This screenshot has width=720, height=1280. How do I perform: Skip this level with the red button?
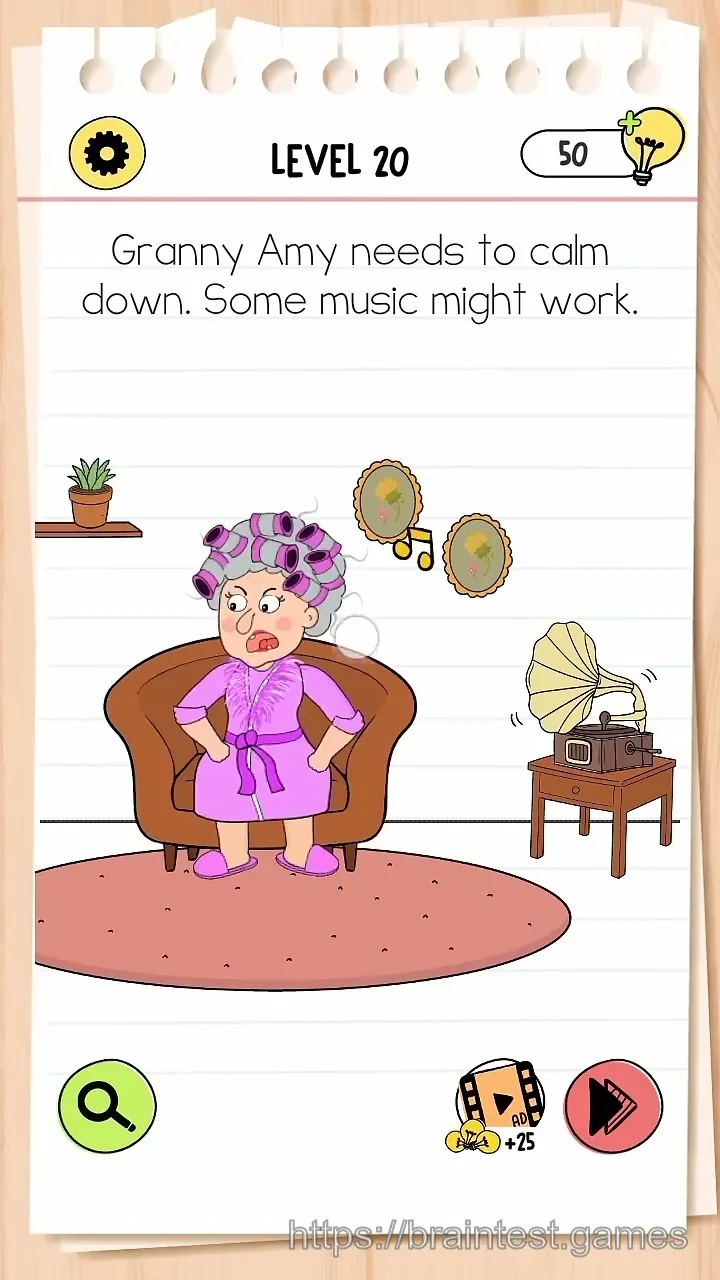coord(614,1106)
